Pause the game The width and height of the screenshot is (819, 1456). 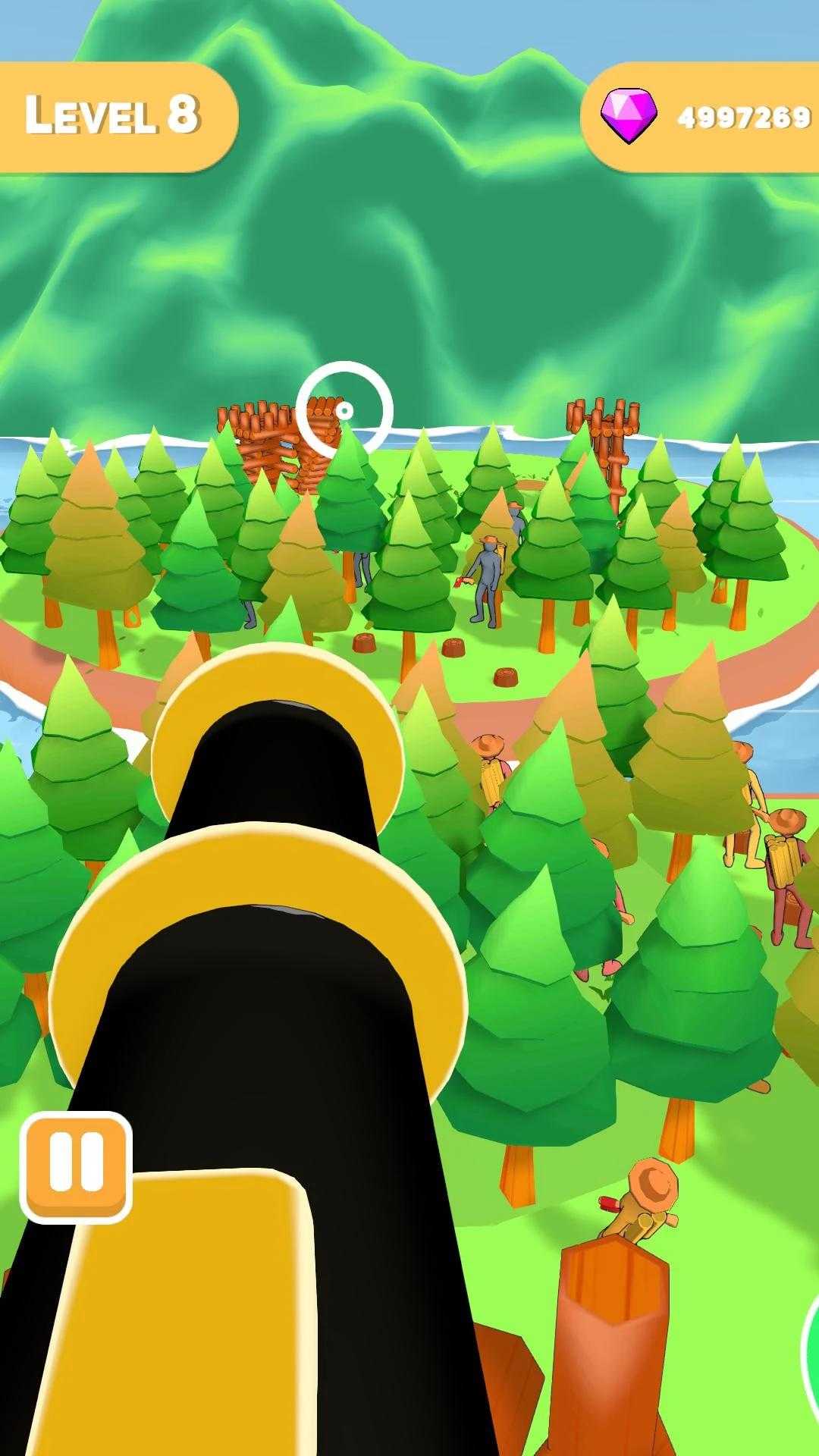(76, 1167)
